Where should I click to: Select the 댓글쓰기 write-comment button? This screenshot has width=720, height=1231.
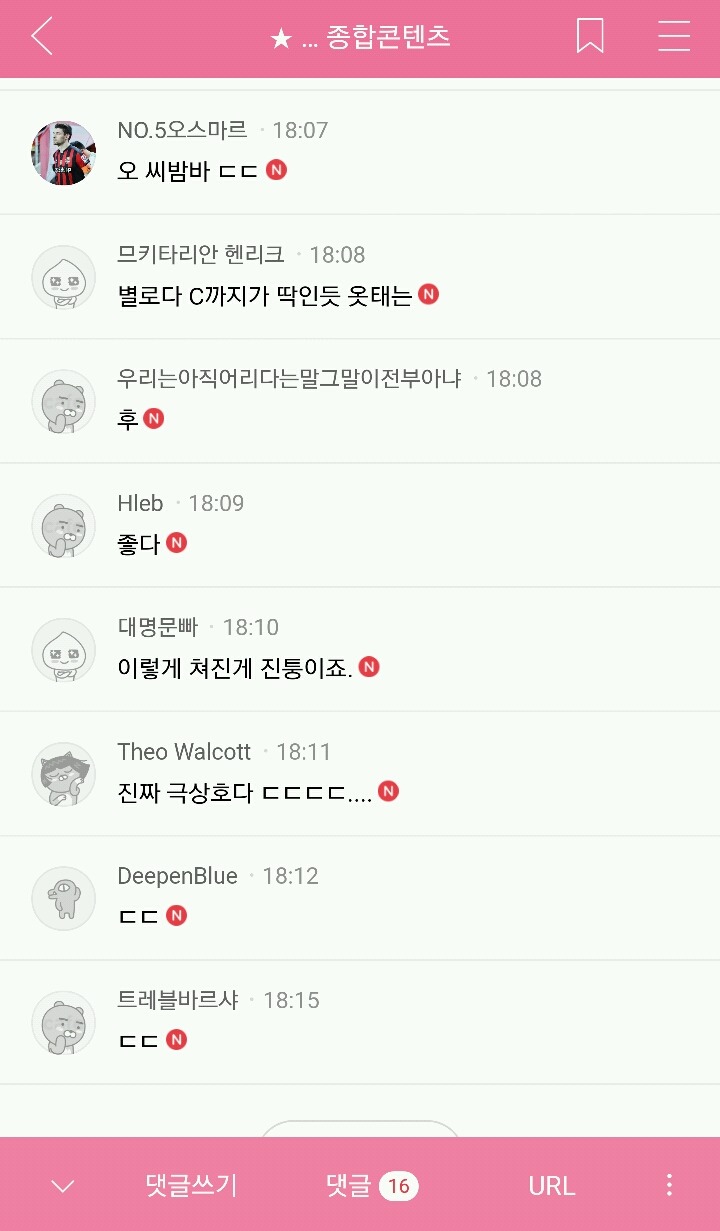click(192, 1186)
